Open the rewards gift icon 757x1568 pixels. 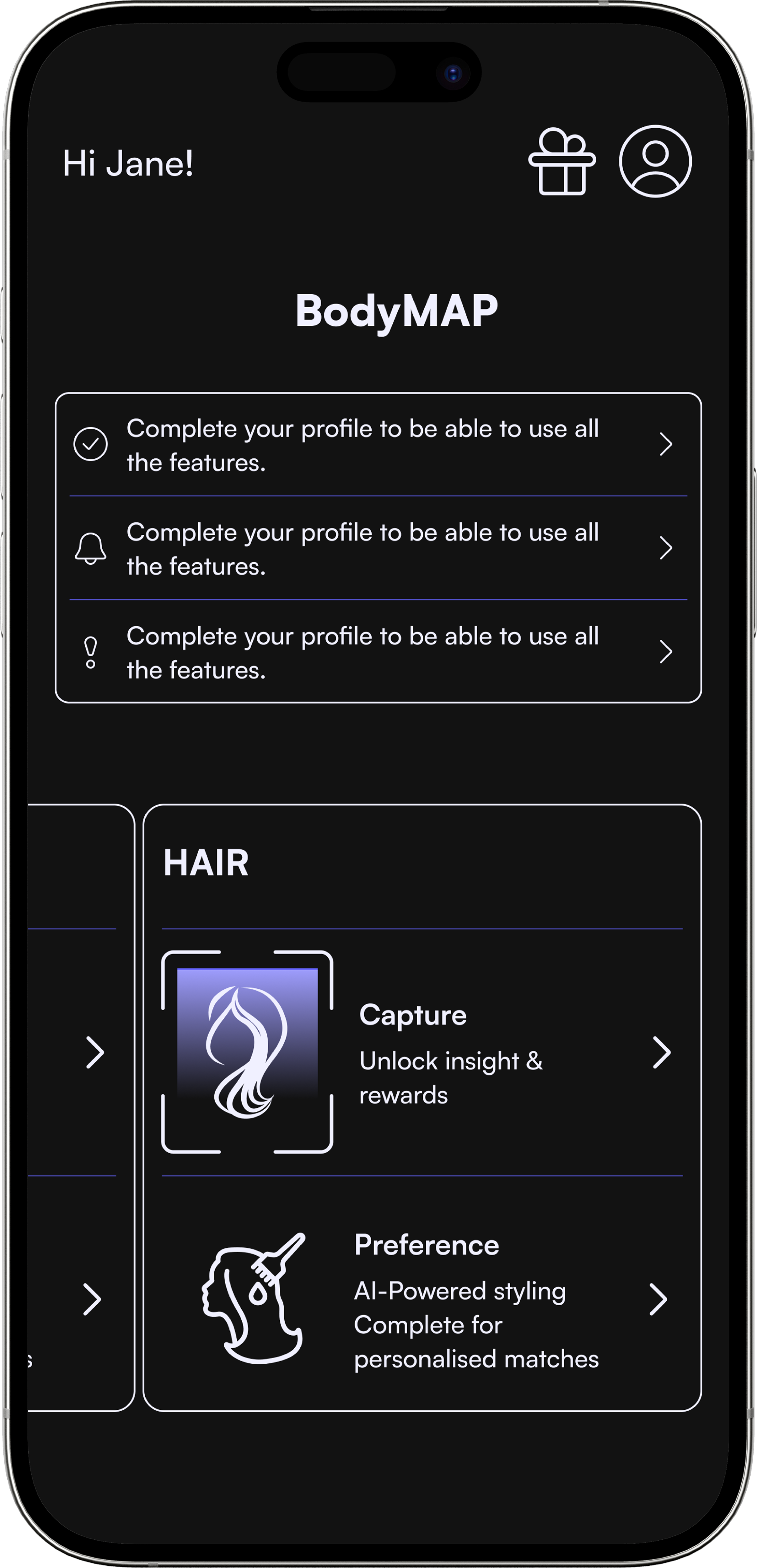(x=561, y=161)
